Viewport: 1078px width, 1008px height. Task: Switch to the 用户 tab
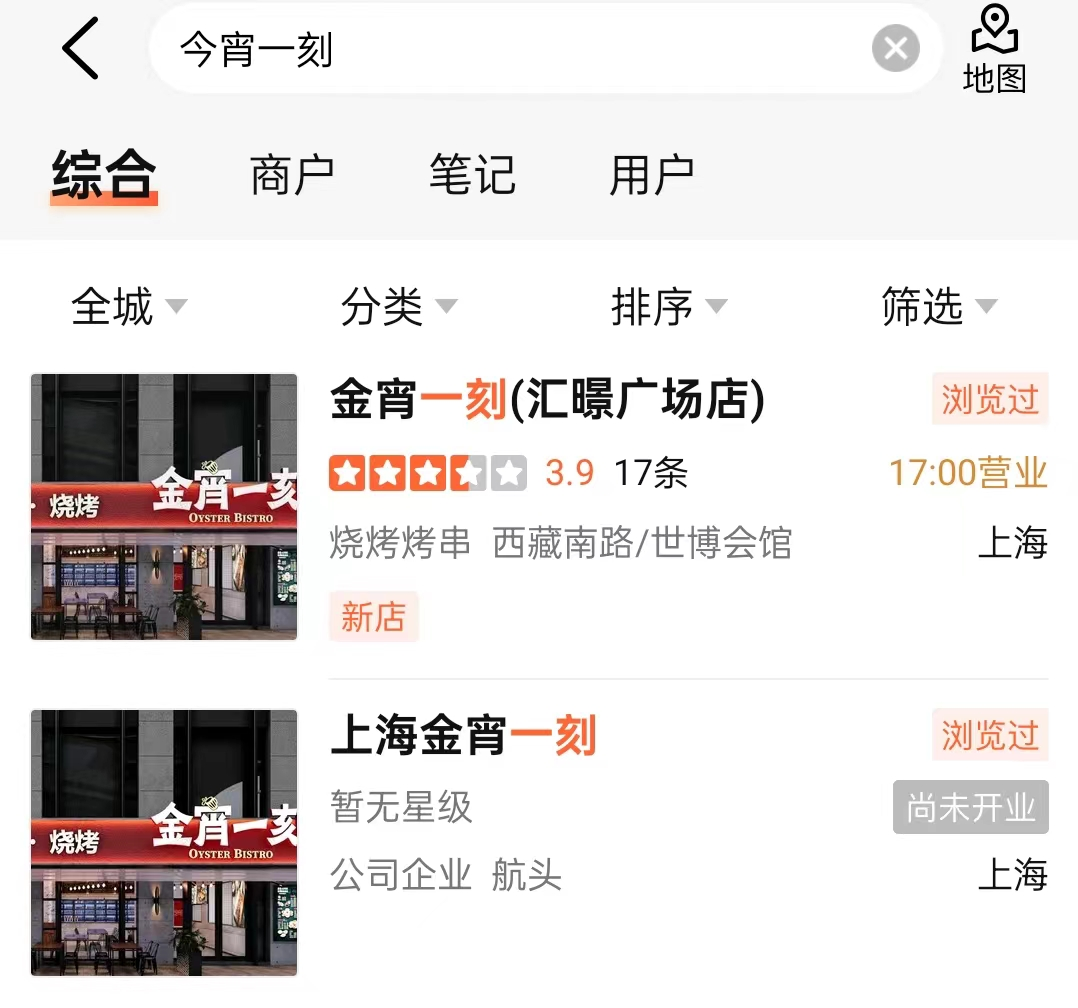pyautogui.click(x=651, y=176)
